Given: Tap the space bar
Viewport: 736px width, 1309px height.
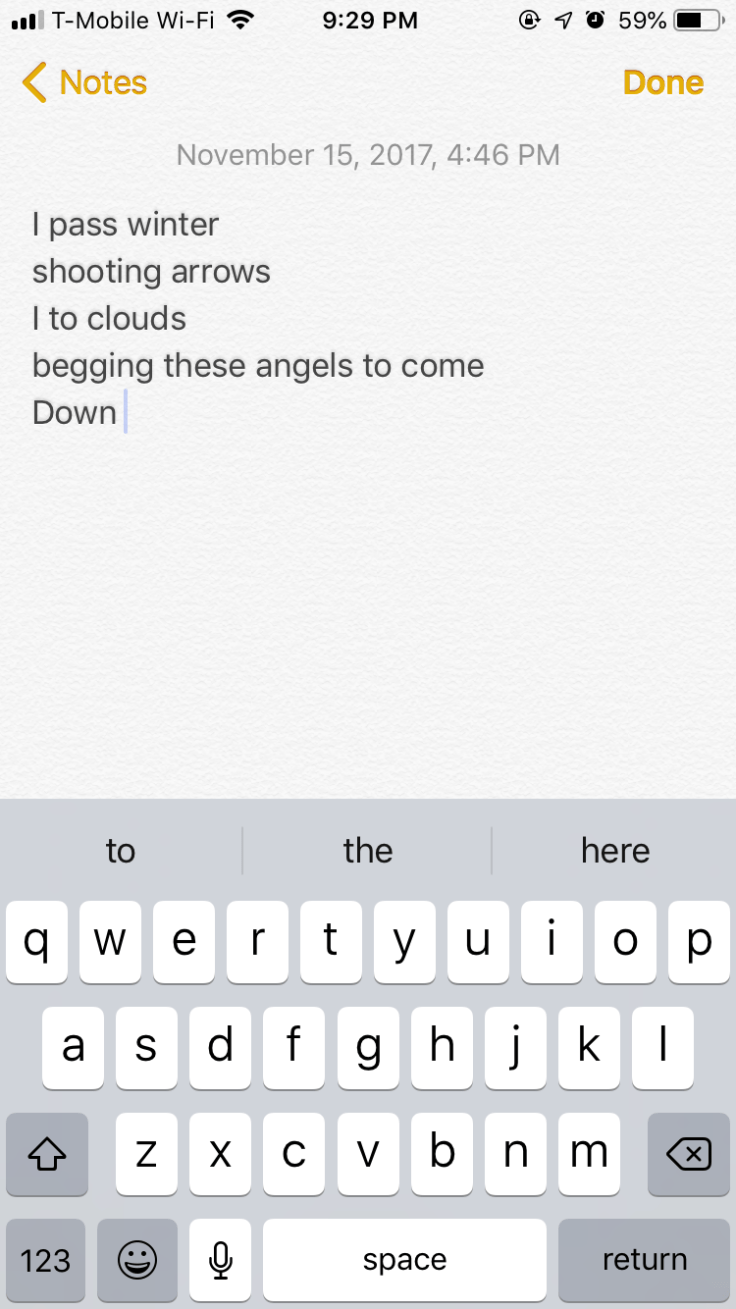Looking at the screenshot, I should tap(404, 1260).
